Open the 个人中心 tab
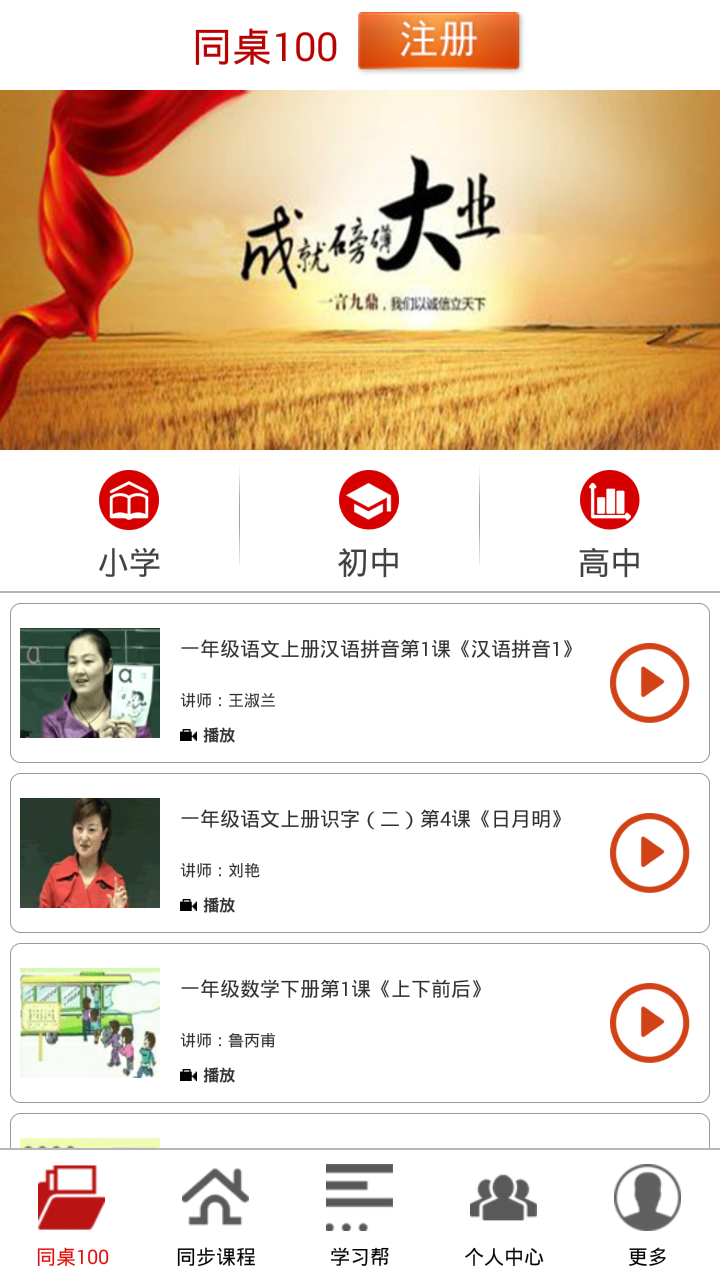 (x=504, y=1215)
